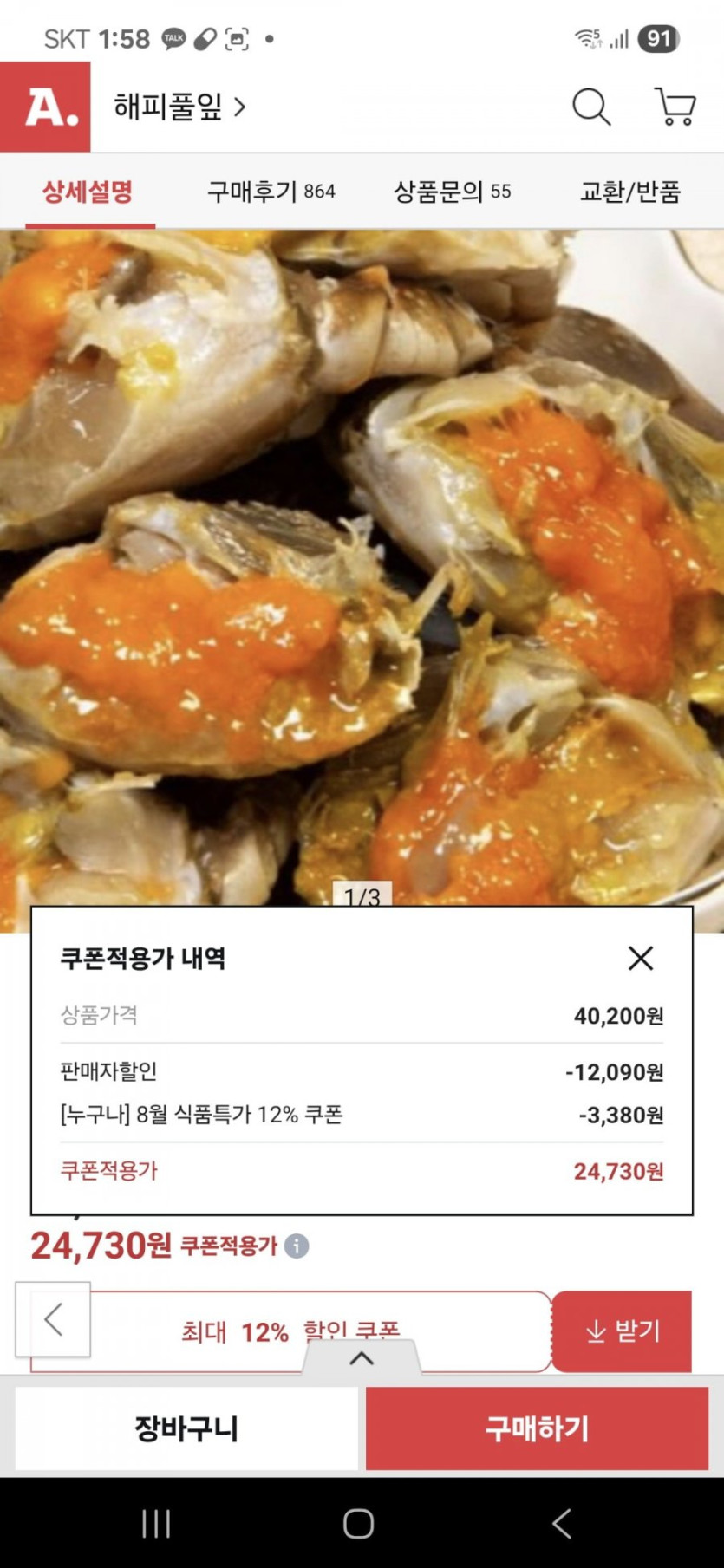This screenshot has height=1568, width=724.
Task: Download the coupon with 받기
Action: pos(622,1331)
